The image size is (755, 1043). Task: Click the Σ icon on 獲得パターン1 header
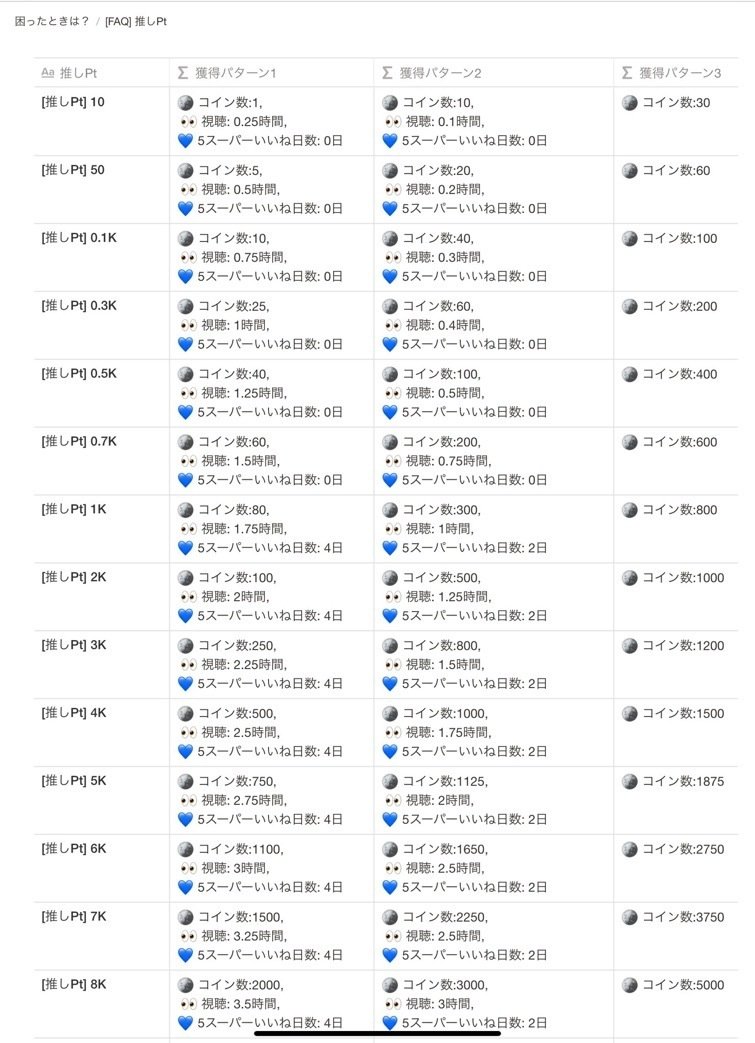click(181, 72)
